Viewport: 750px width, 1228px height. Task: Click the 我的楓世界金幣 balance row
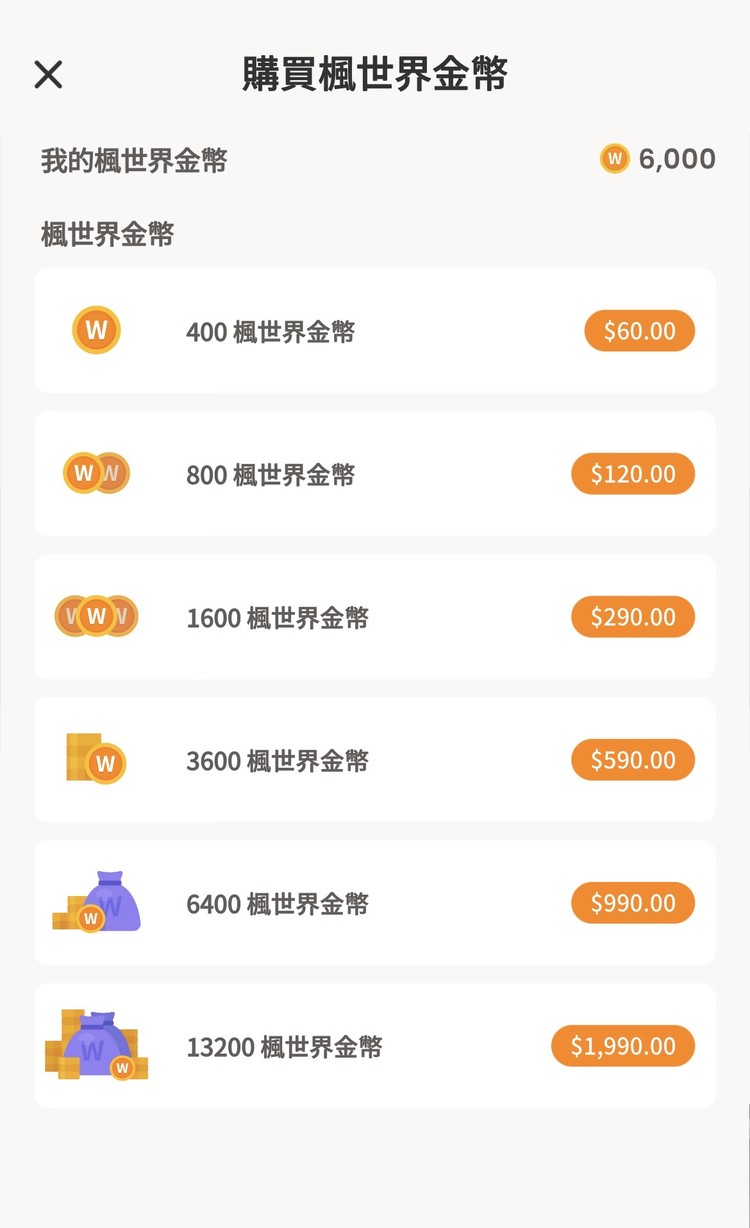click(x=375, y=159)
